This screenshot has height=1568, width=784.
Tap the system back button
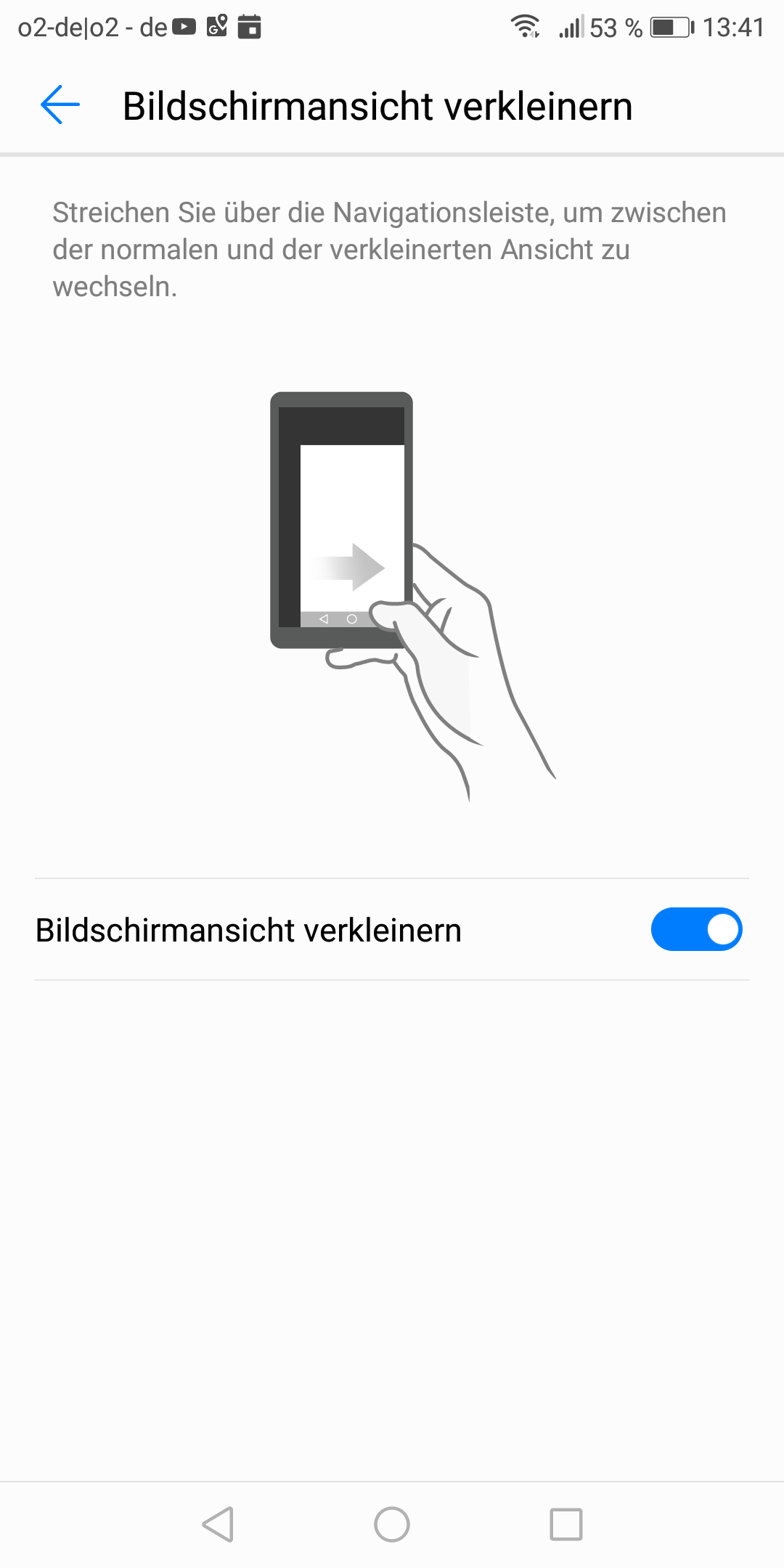coord(218,1524)
